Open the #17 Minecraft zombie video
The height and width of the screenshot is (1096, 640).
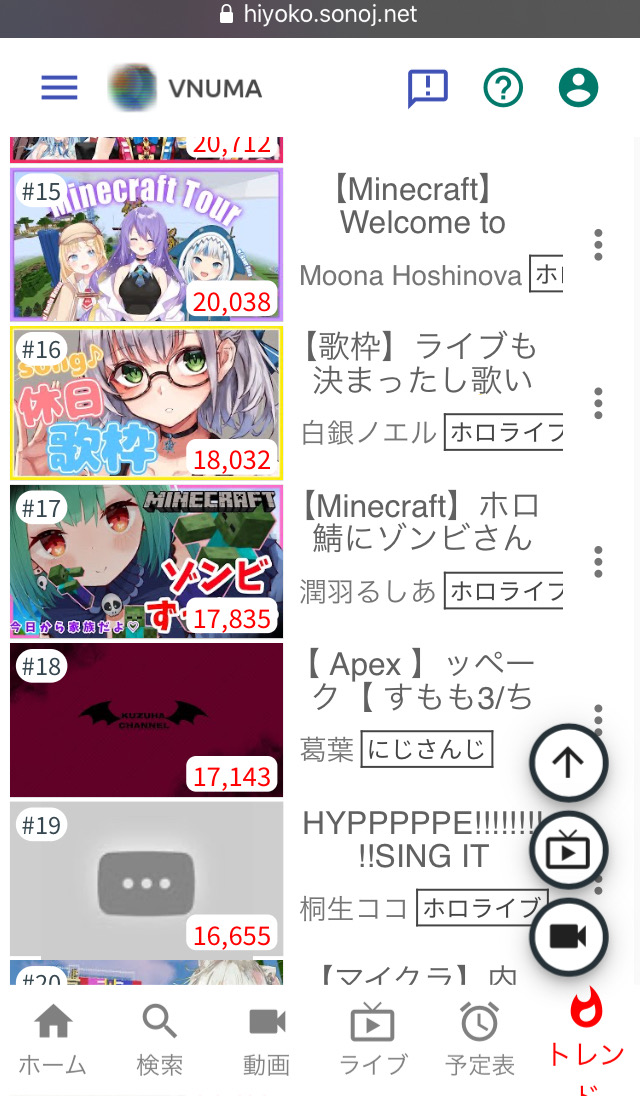click(x=147, y=561)
